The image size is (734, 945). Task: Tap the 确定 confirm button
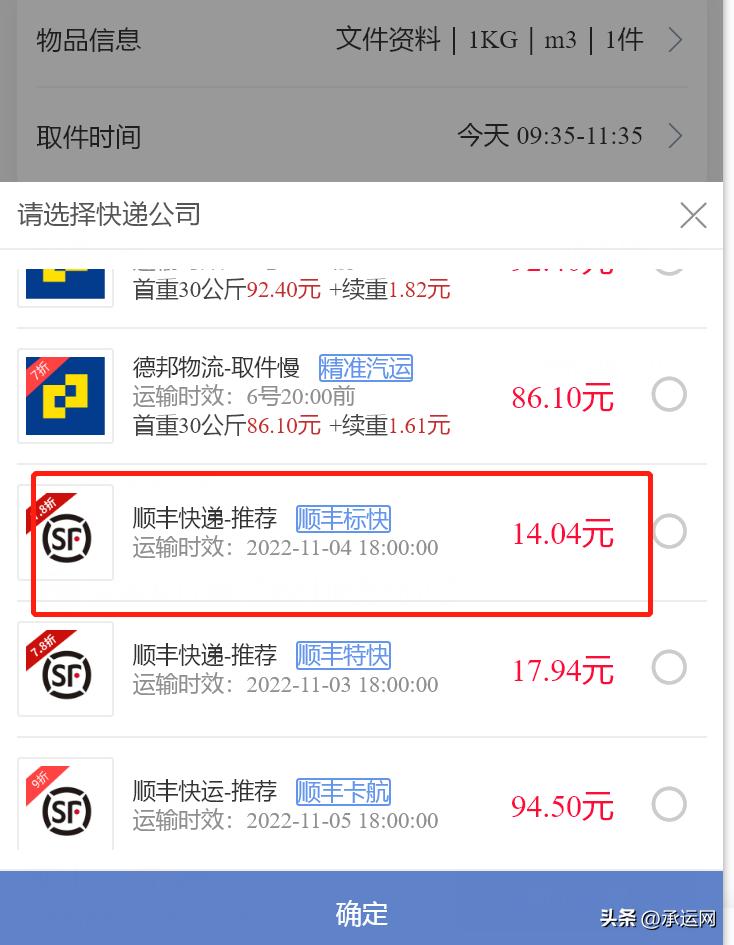click(x=364, y=913)
